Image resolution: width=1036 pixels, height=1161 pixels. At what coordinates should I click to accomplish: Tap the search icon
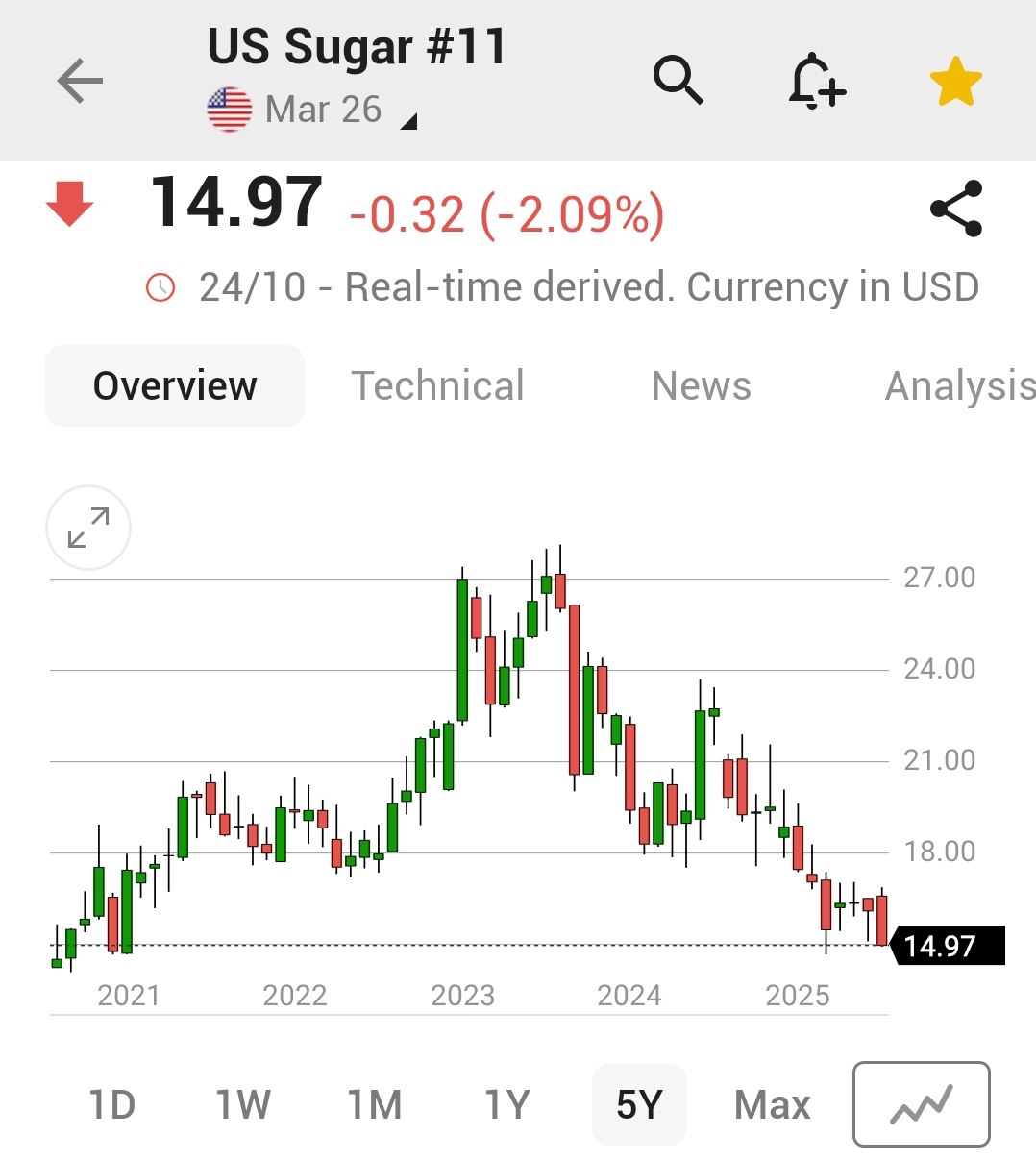(679, 83)
